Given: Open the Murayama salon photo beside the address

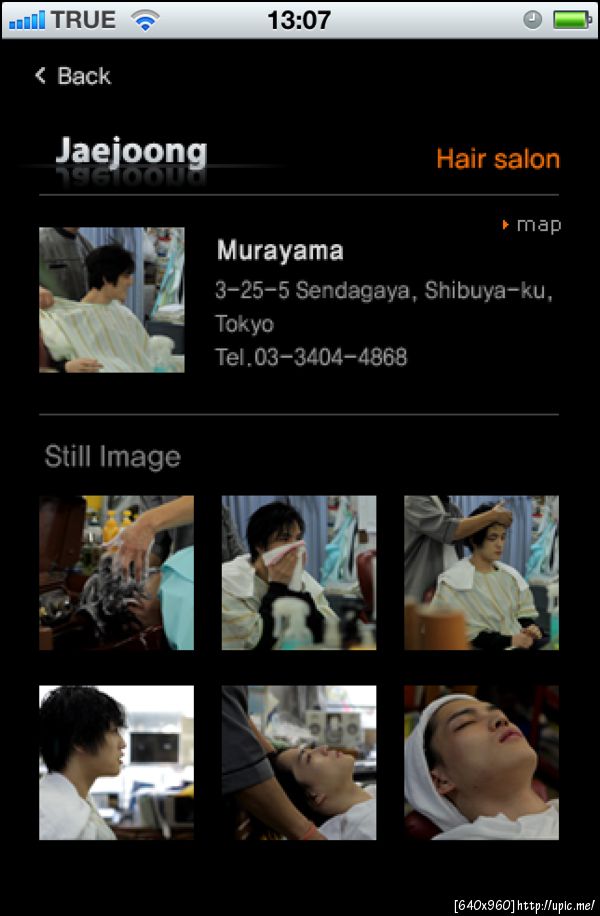Looking at the screenshot, I should pyautogui.click(x=111, y=300).
